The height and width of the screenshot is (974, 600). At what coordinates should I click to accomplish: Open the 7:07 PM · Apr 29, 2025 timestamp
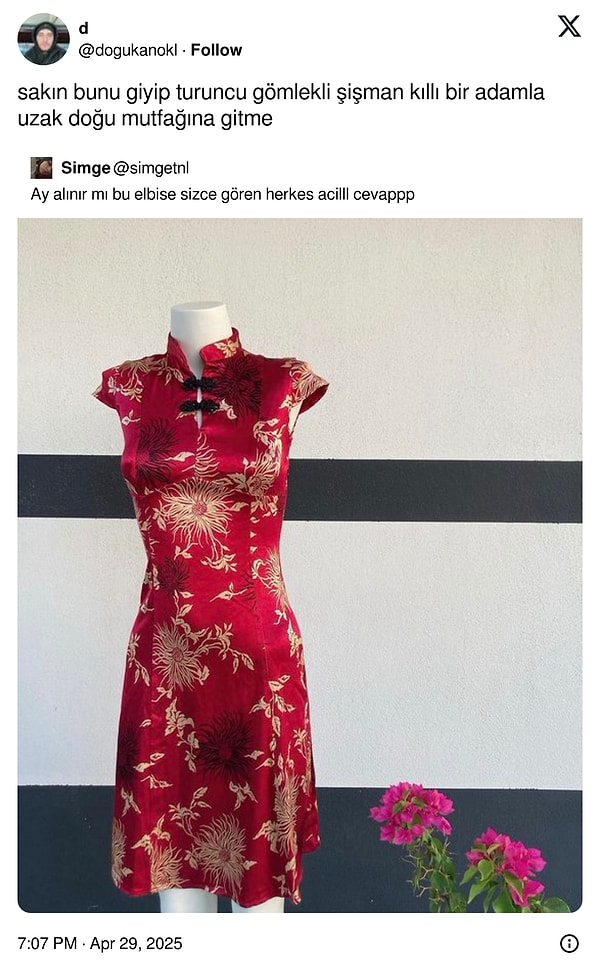(100, 943)
